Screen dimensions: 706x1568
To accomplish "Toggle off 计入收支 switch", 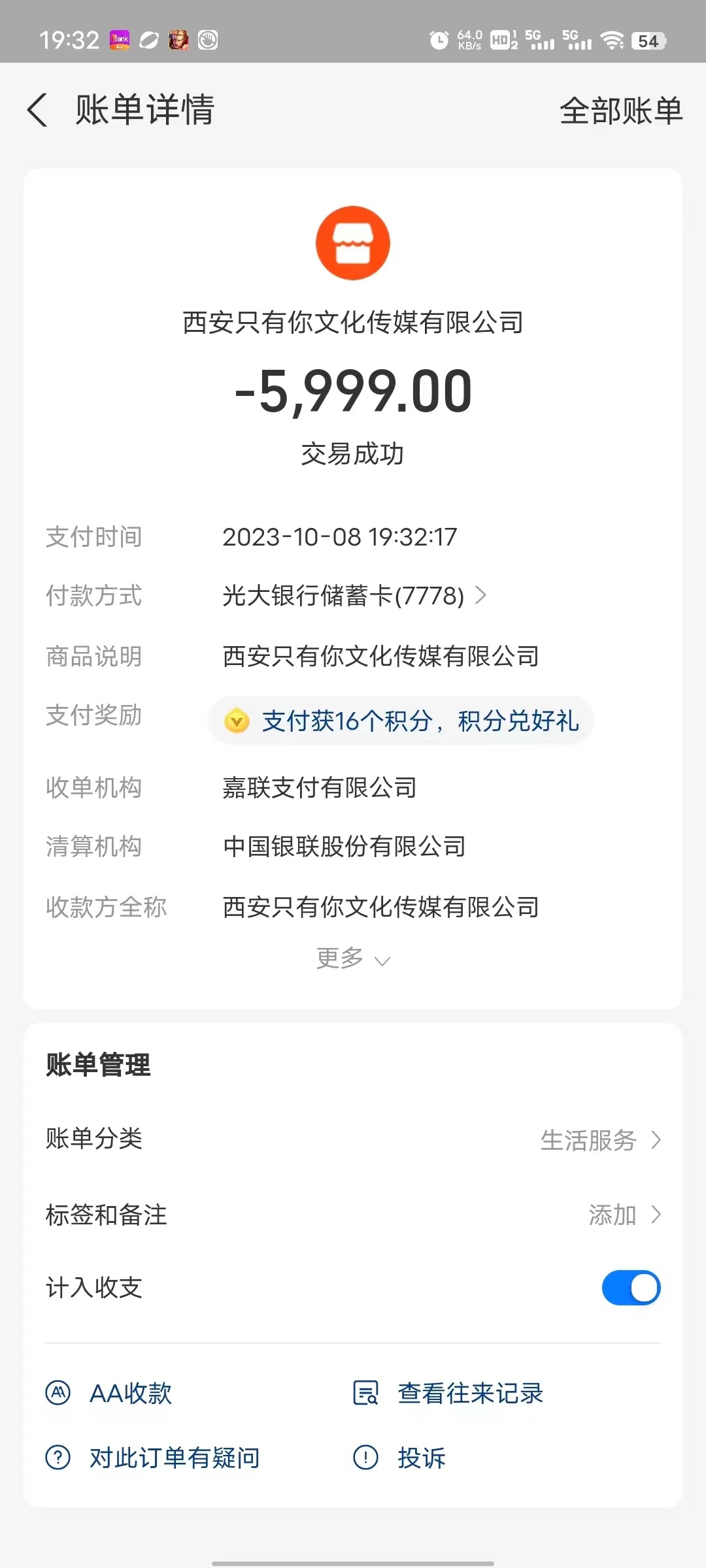I will pyautogui.click(x=631, y=1288).
